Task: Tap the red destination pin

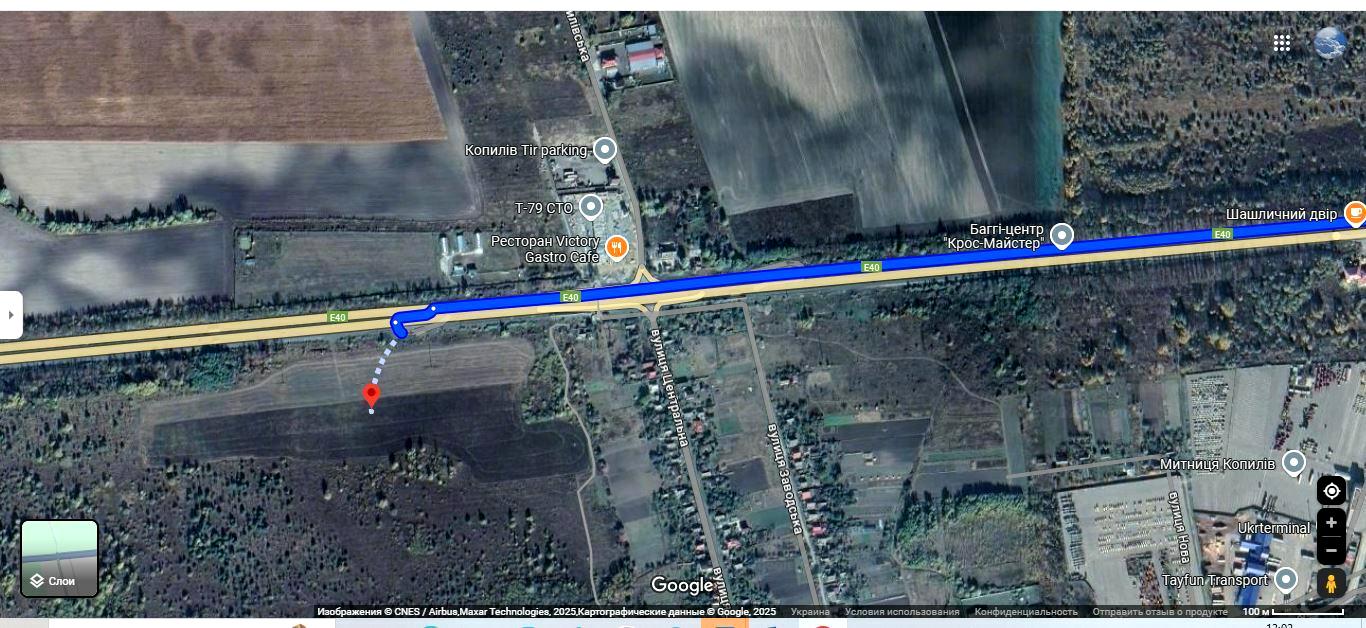Action: (x=371, y=395)
